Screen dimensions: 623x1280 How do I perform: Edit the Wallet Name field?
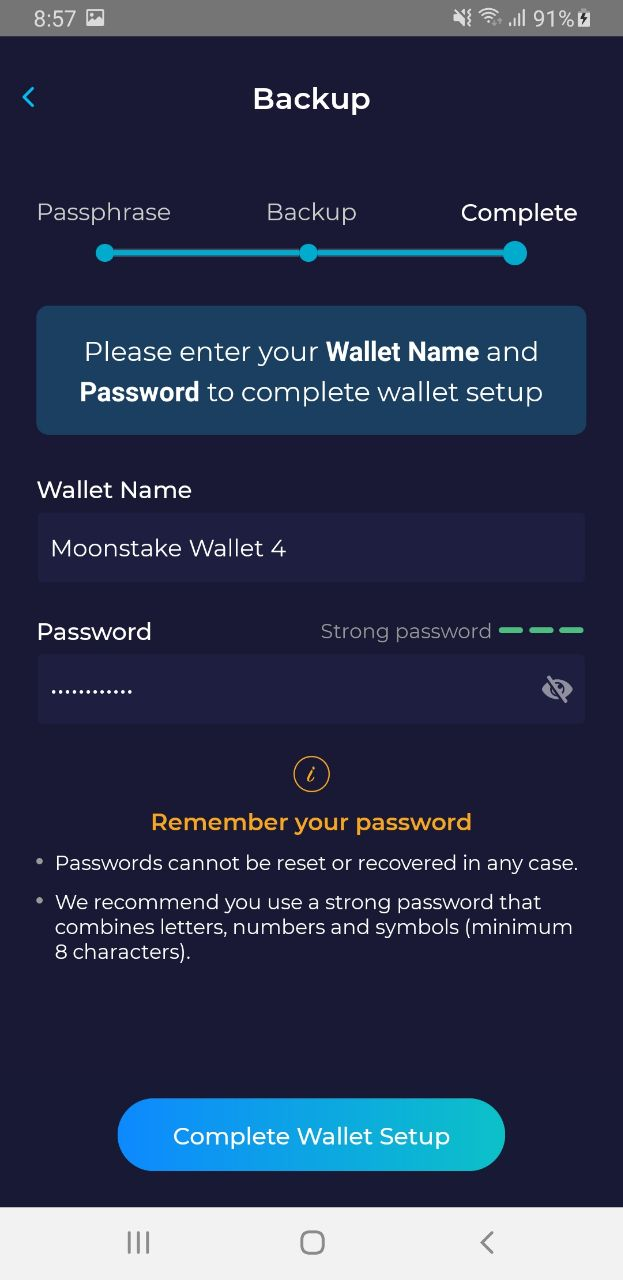(x=311, y=548)
